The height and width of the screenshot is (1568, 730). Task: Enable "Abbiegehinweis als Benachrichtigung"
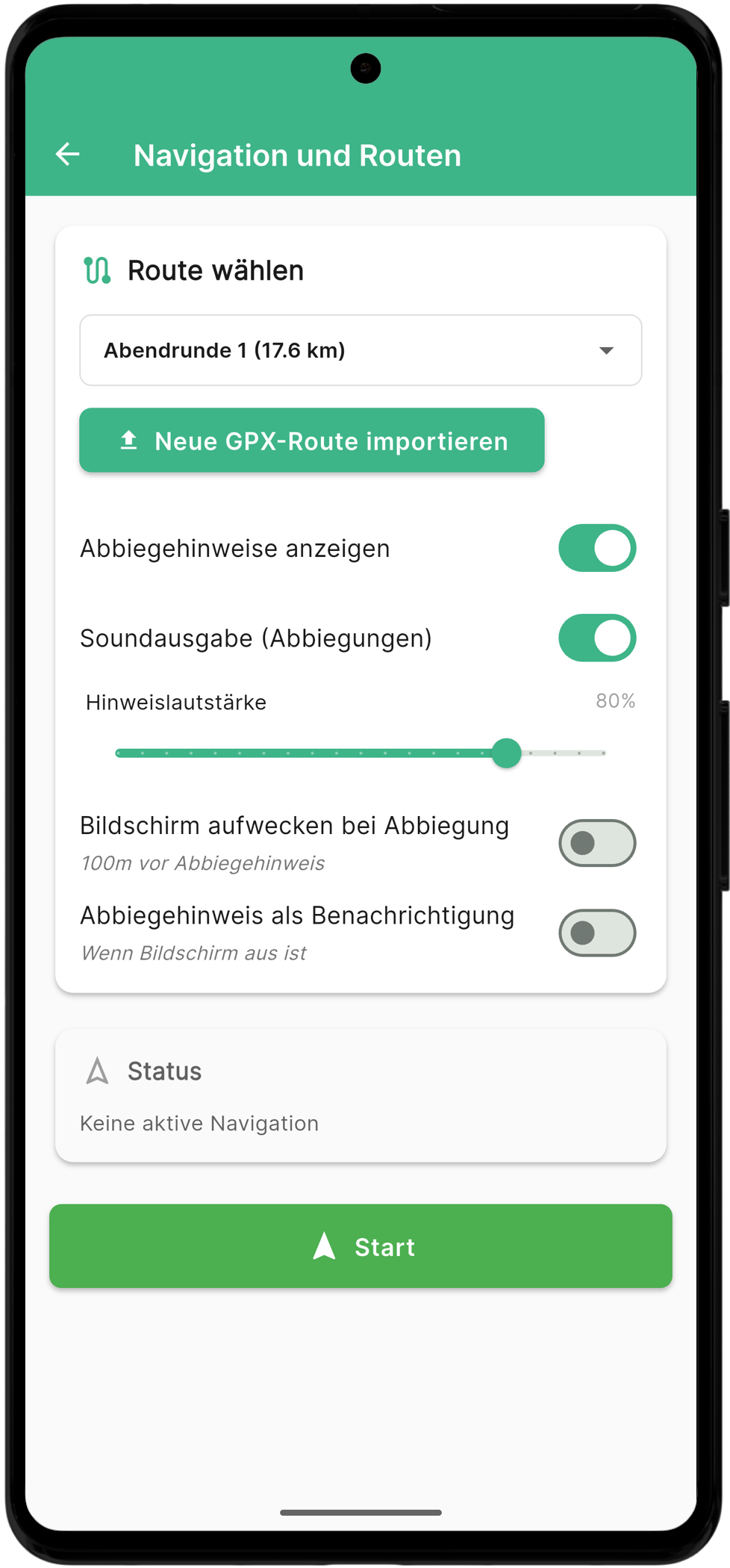click(x=596, y=933)
